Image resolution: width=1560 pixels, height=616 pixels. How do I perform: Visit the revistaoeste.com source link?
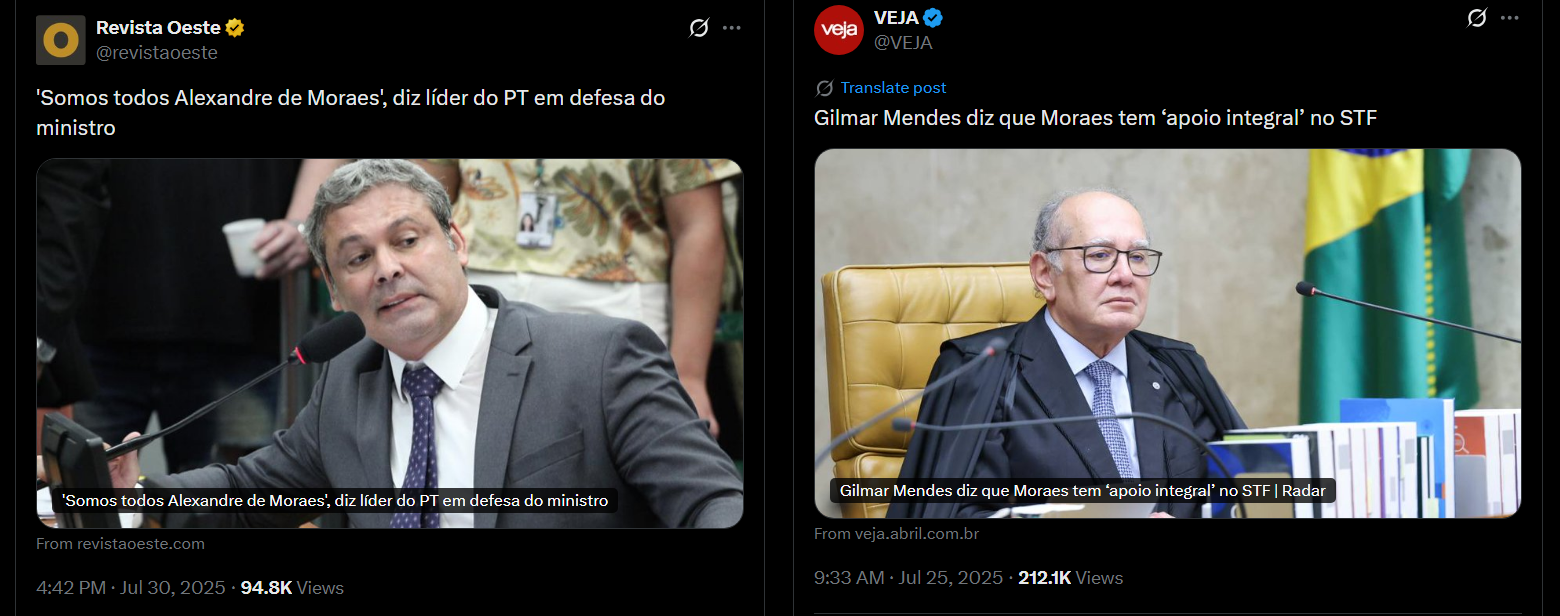point(120,544)
